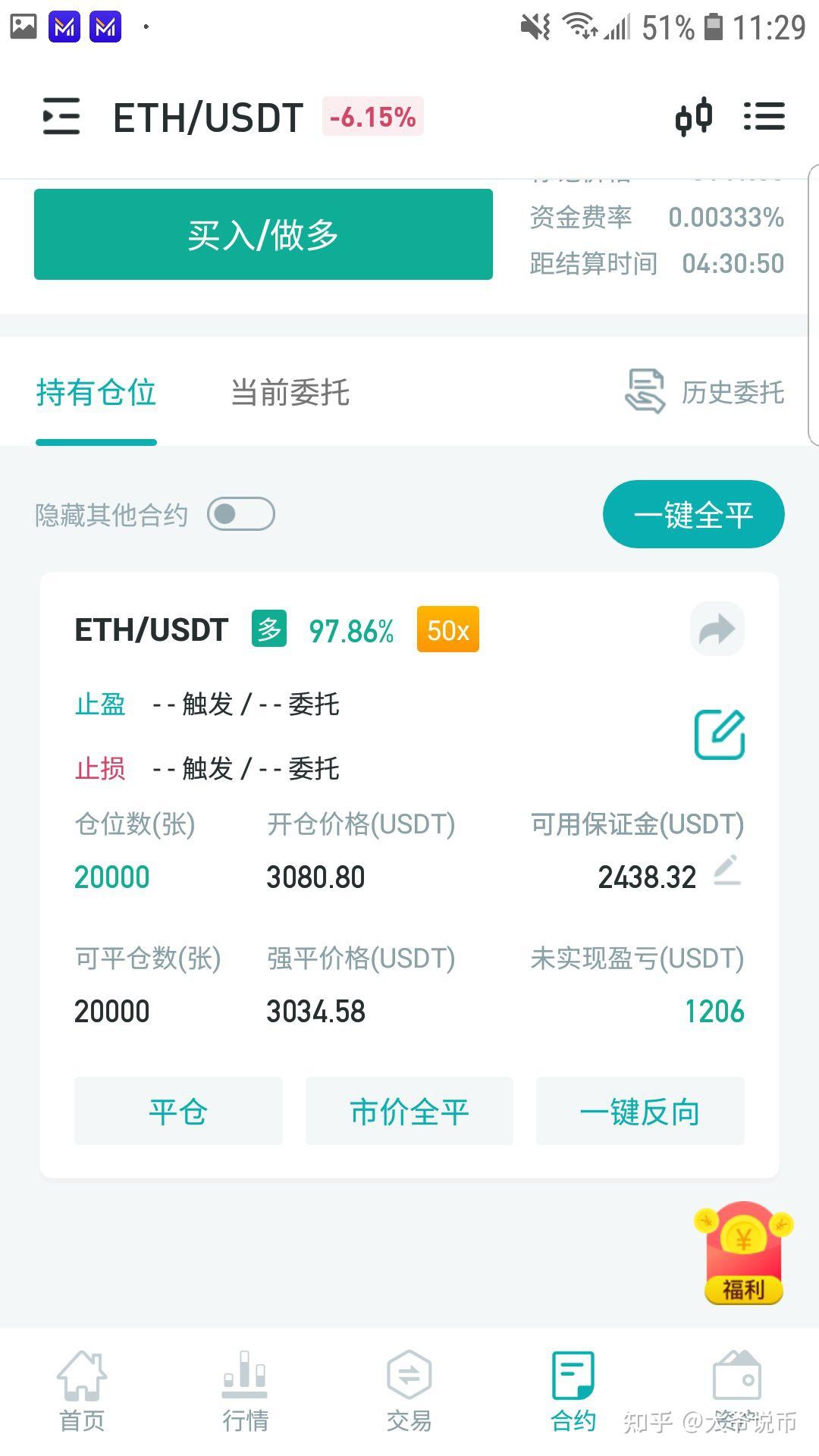Toggle 隐藏其他合约 switch
This screenshot has height=1456, width=819.
(x=241, y=514)
